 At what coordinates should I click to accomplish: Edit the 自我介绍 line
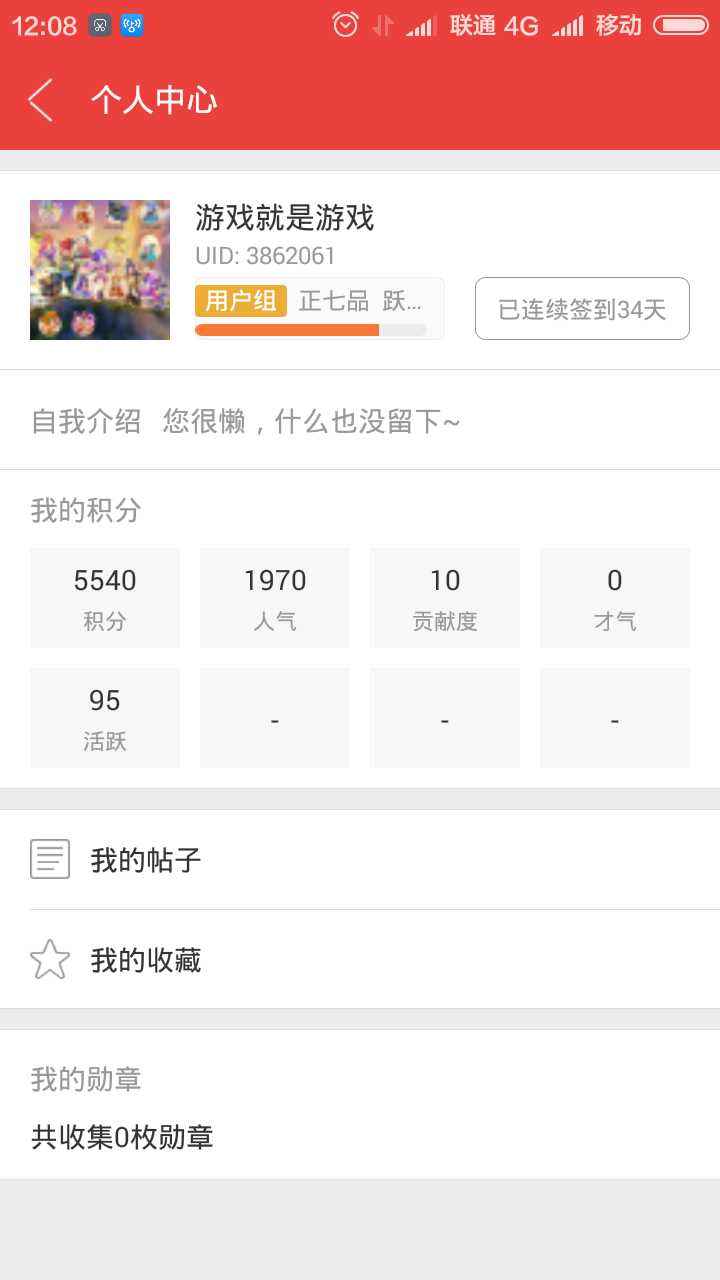[x=360, y=421]
